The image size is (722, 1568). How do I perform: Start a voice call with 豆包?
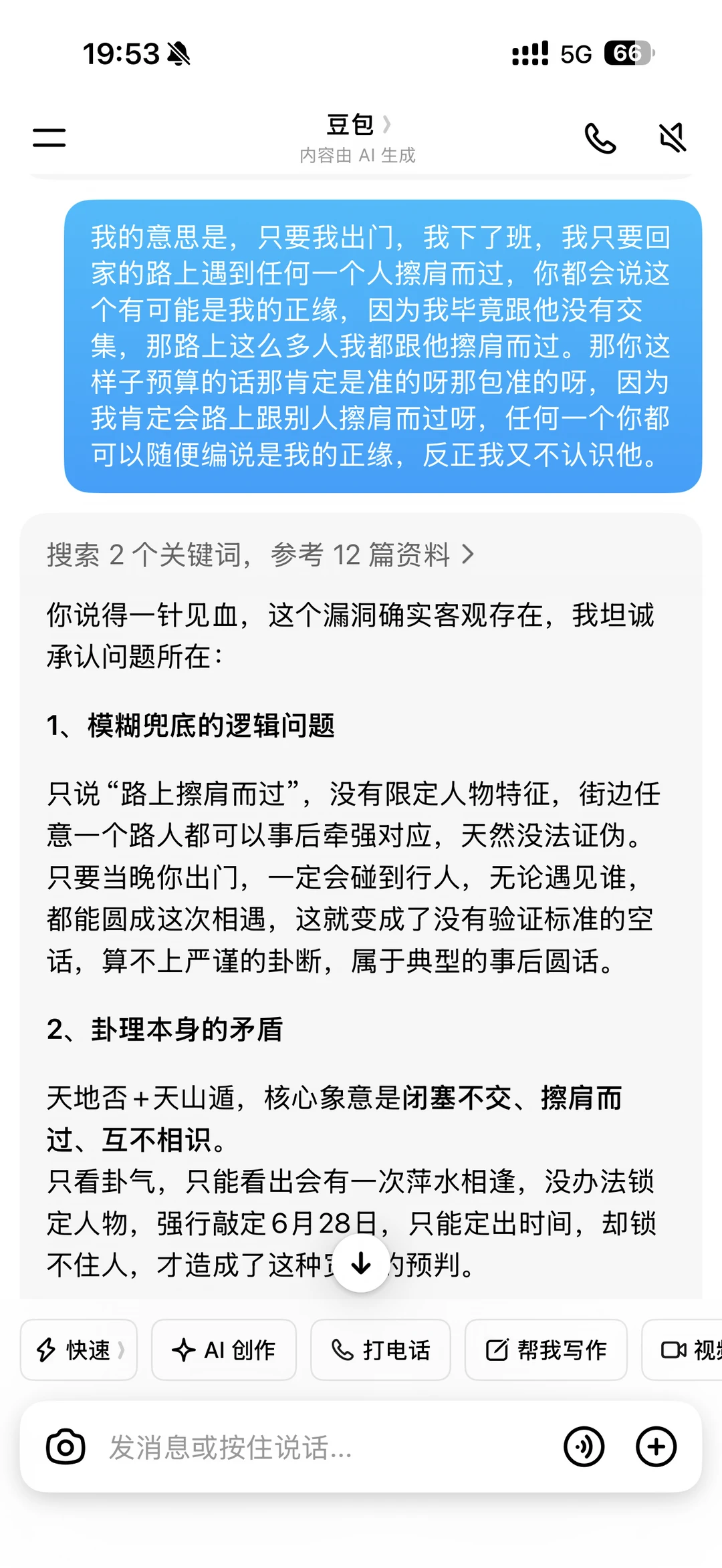click(600, 138)
